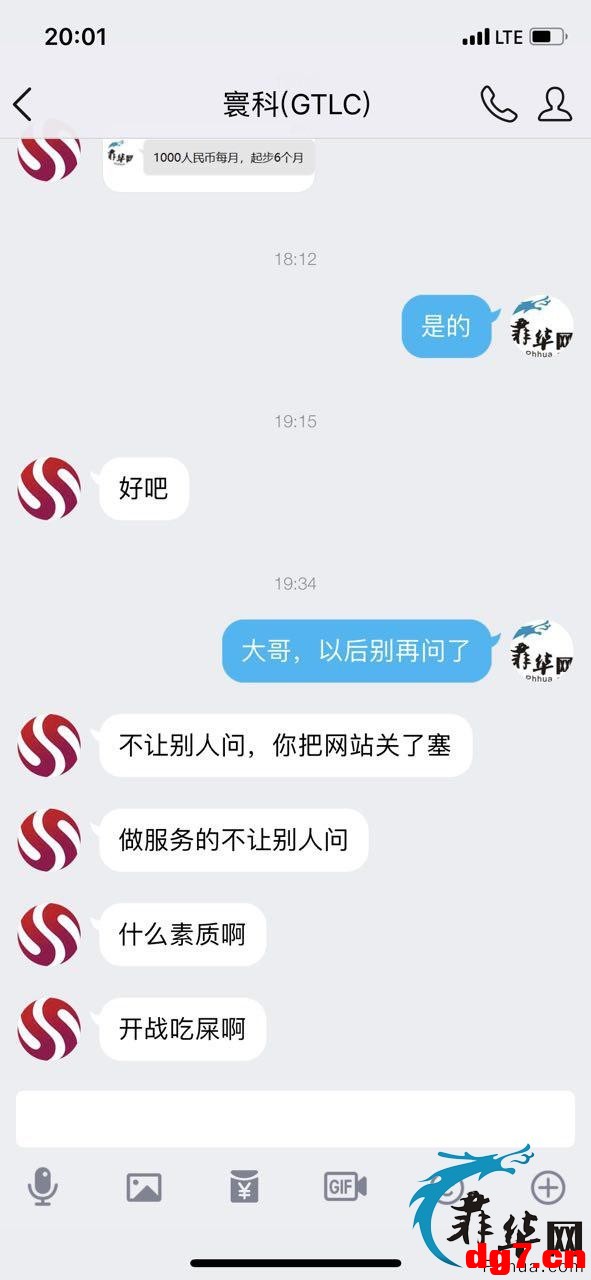Tap the message input field
The height and width of the screenshot is (1280, 591).
pos(295,1119)
